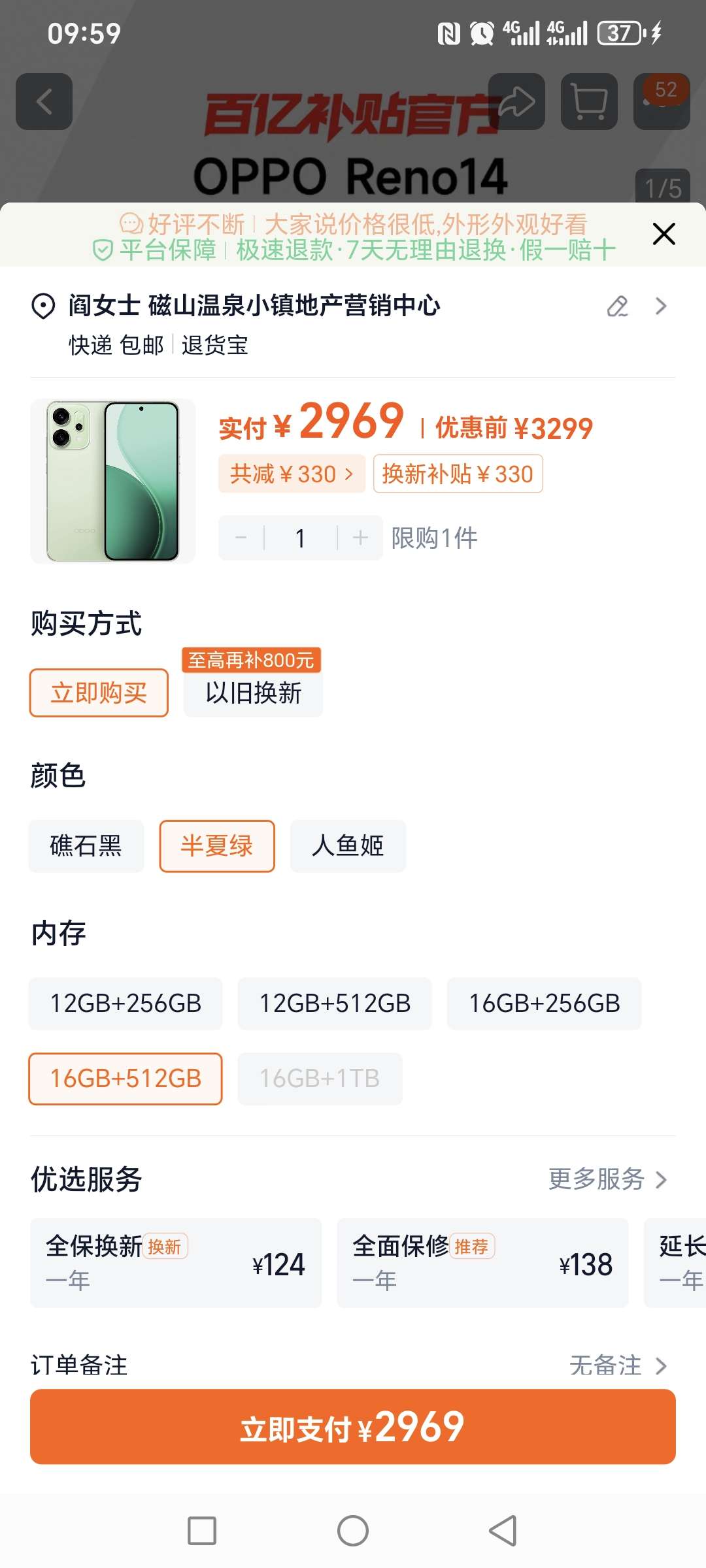Increase quantity with the plus button
706x1568 pixels.
360,538
